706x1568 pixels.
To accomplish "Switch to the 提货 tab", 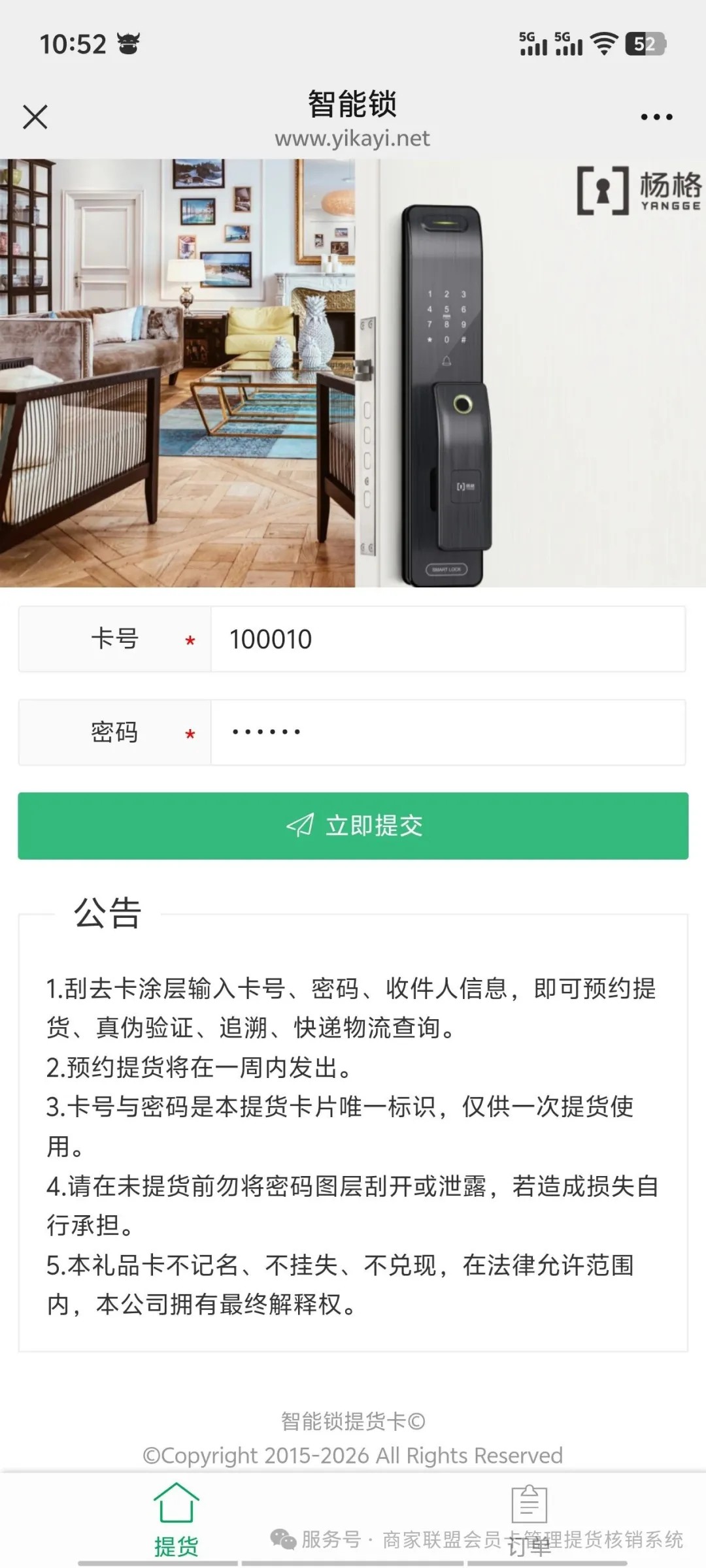I will [x=176, y=1519].
